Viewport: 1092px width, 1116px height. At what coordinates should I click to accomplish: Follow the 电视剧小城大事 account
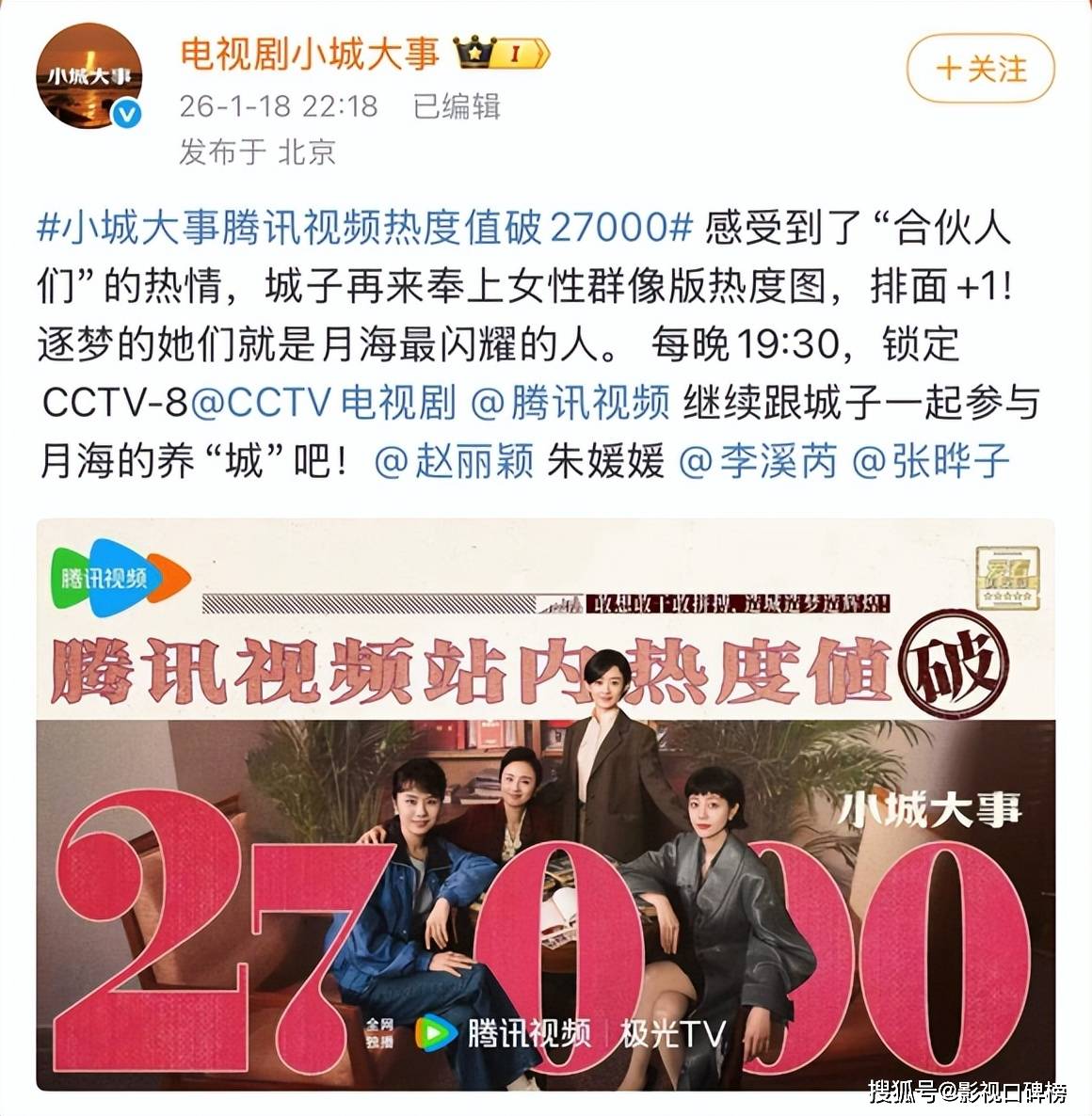(980, 70)
